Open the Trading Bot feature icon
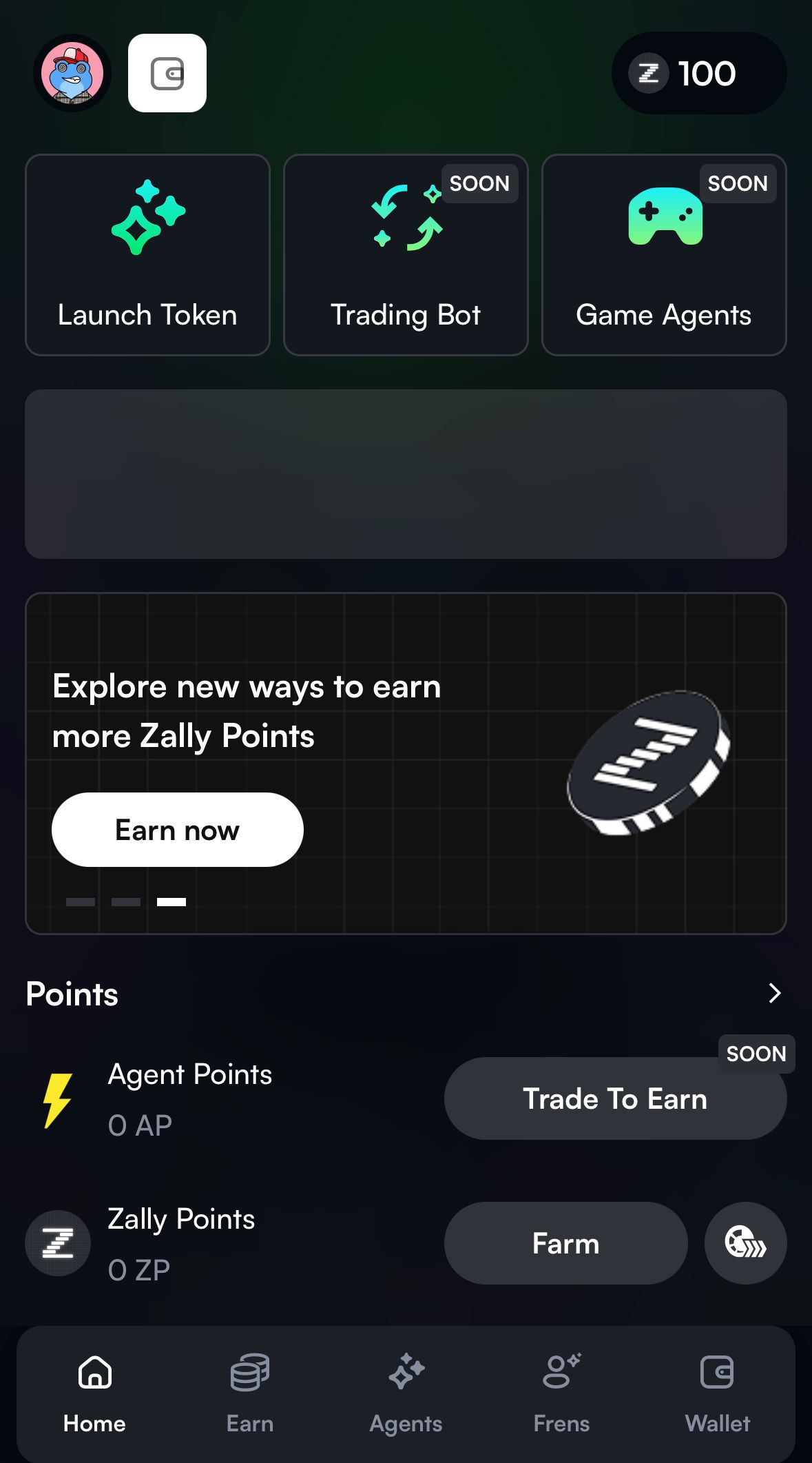 click(406, 218)
